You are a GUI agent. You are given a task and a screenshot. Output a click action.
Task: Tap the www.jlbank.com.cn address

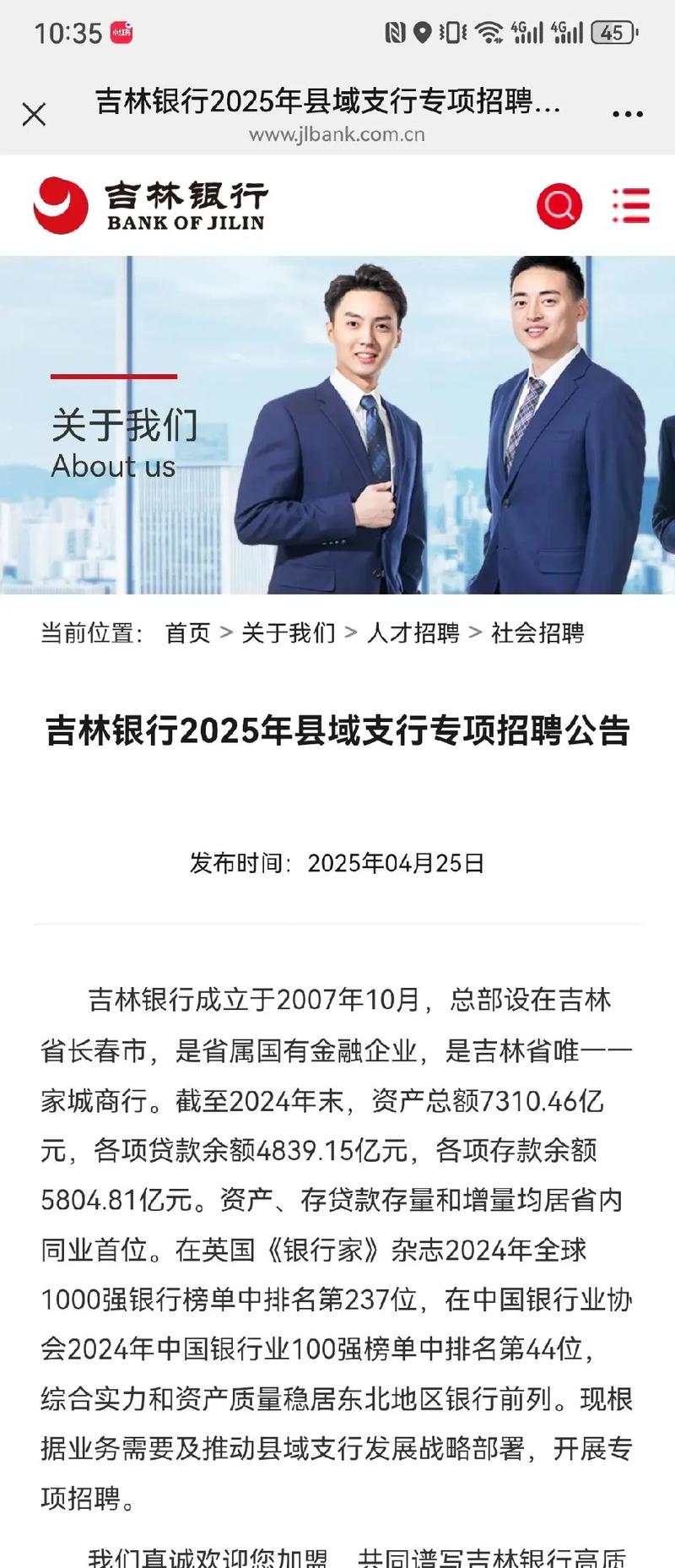tap(337, 133)
